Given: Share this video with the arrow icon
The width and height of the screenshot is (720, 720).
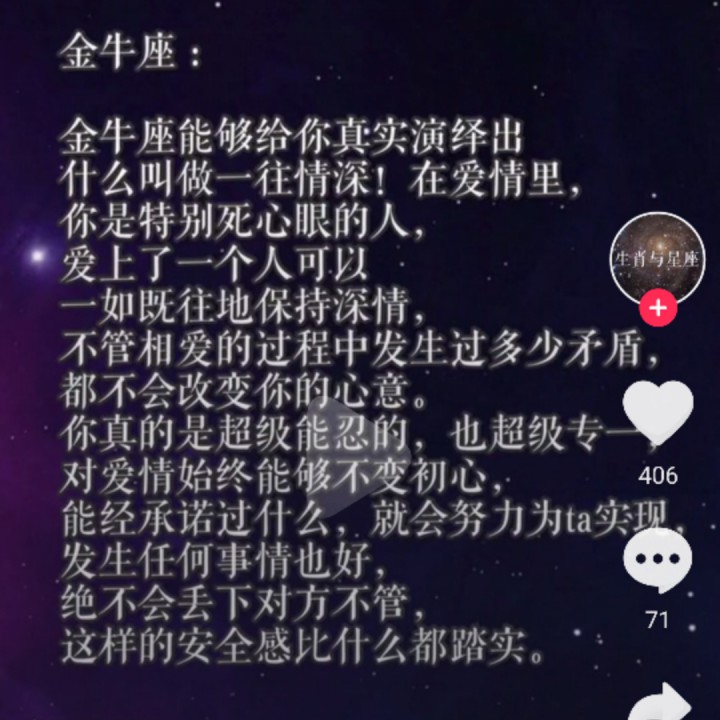Looking at the screenshot, I should coord(659,702).
